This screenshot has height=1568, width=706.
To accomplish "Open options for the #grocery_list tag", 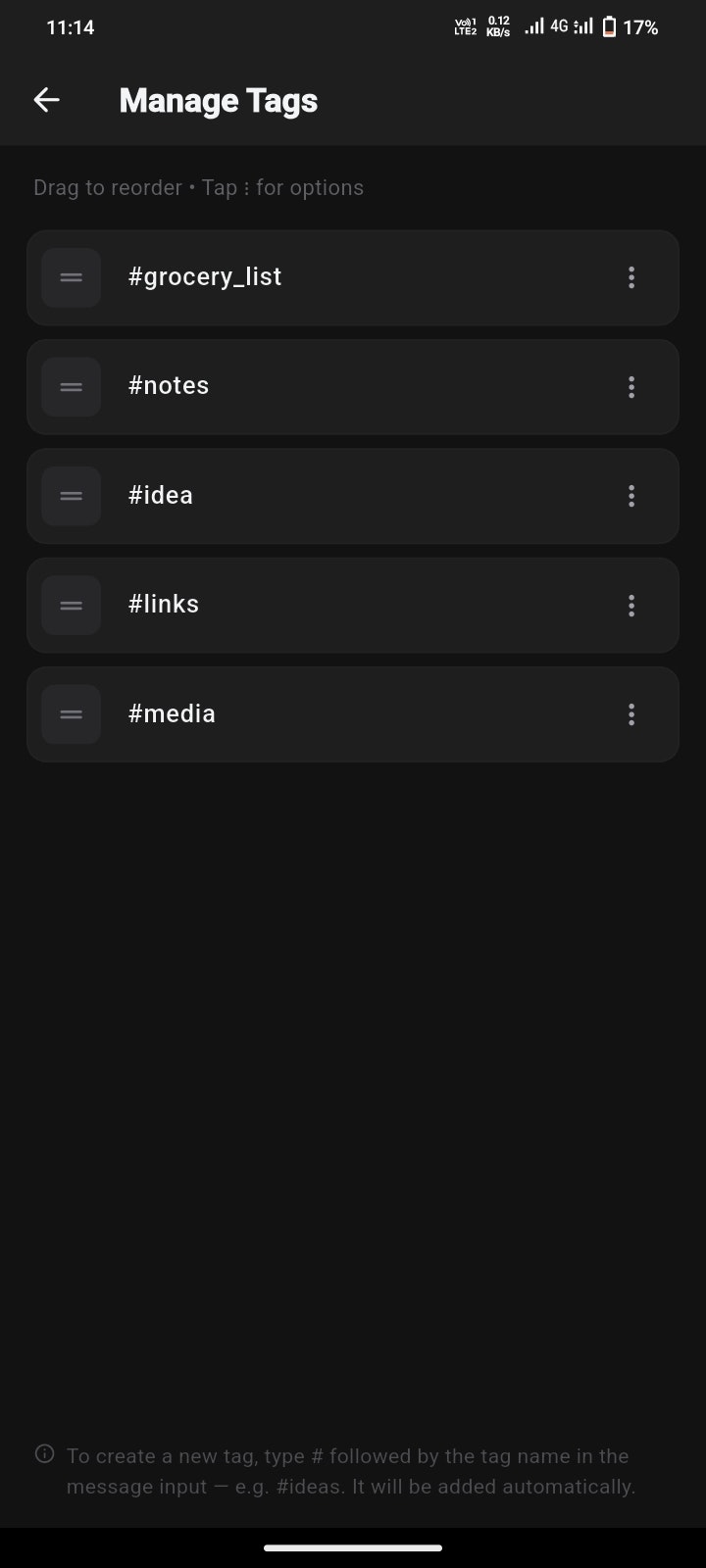I will pyautogui.click(x=631, y=277).
